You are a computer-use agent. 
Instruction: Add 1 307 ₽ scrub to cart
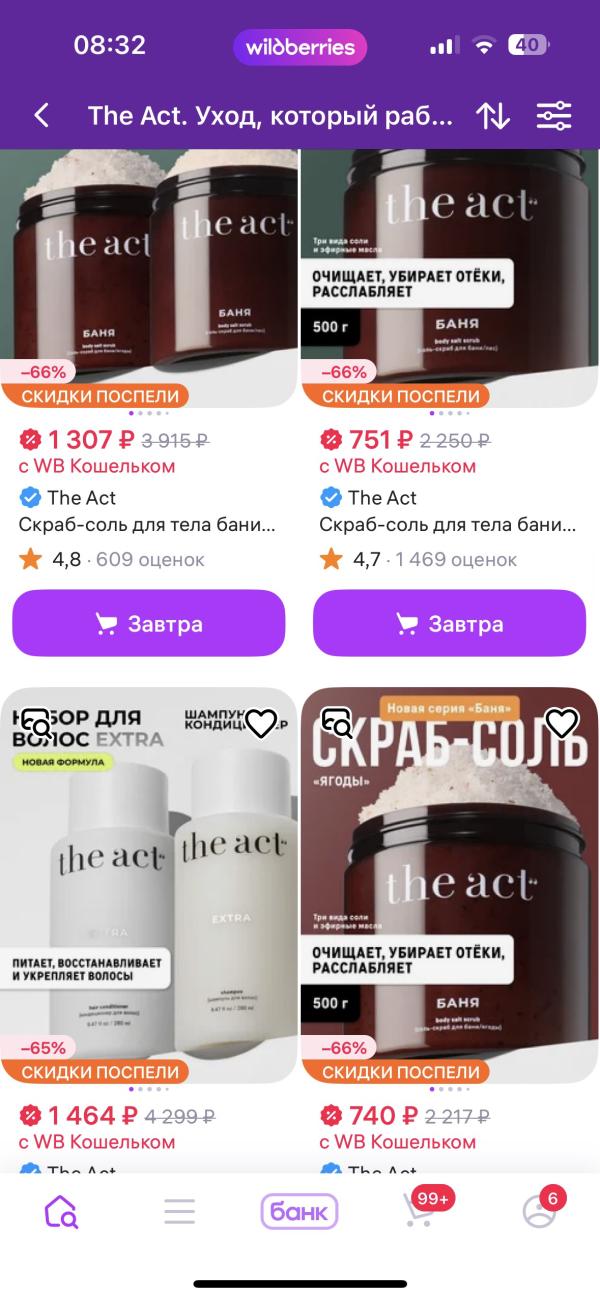coord(149,624)
